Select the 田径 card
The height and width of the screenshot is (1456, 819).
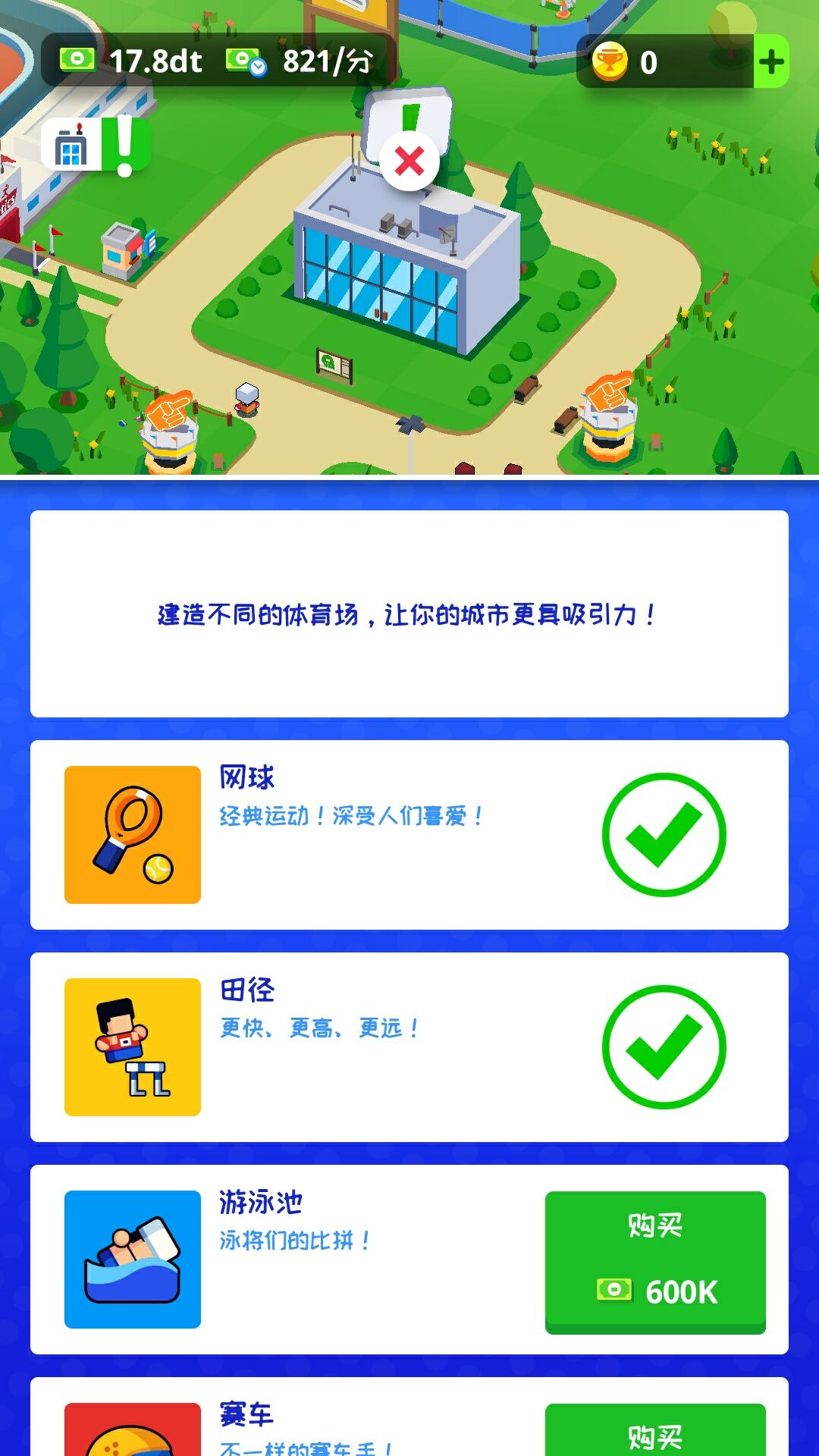point(409,1047)
